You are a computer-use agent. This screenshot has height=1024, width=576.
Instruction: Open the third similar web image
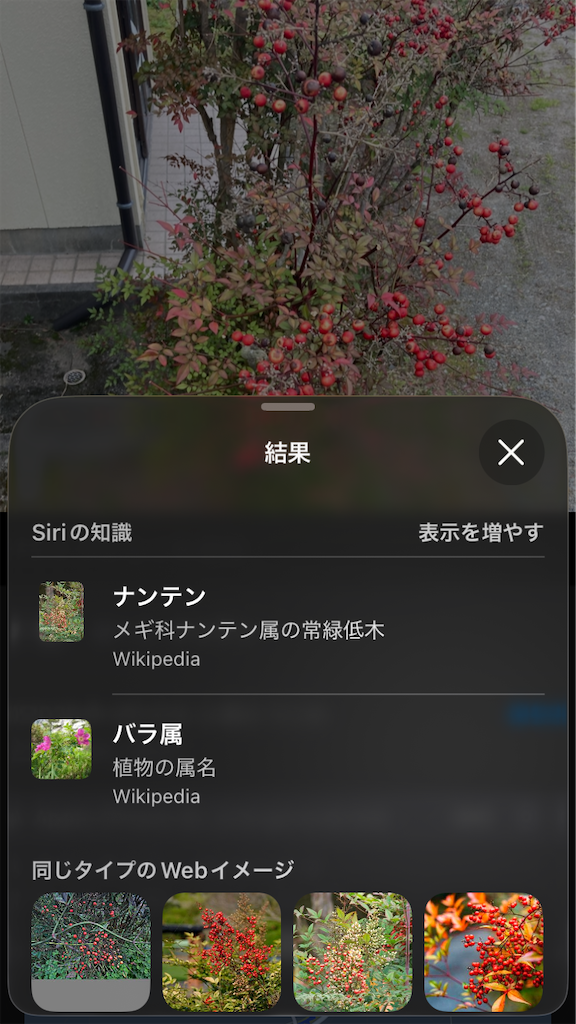click(x=353, y=952)
